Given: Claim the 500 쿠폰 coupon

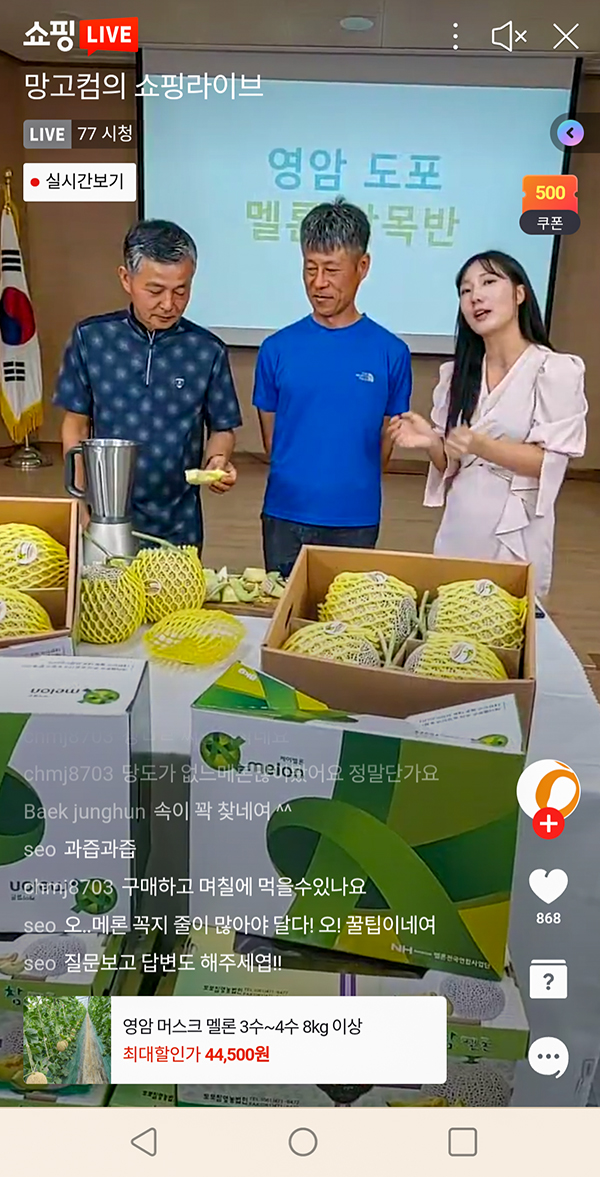Looking at the screenshot, I should click(x=550, y=205).
